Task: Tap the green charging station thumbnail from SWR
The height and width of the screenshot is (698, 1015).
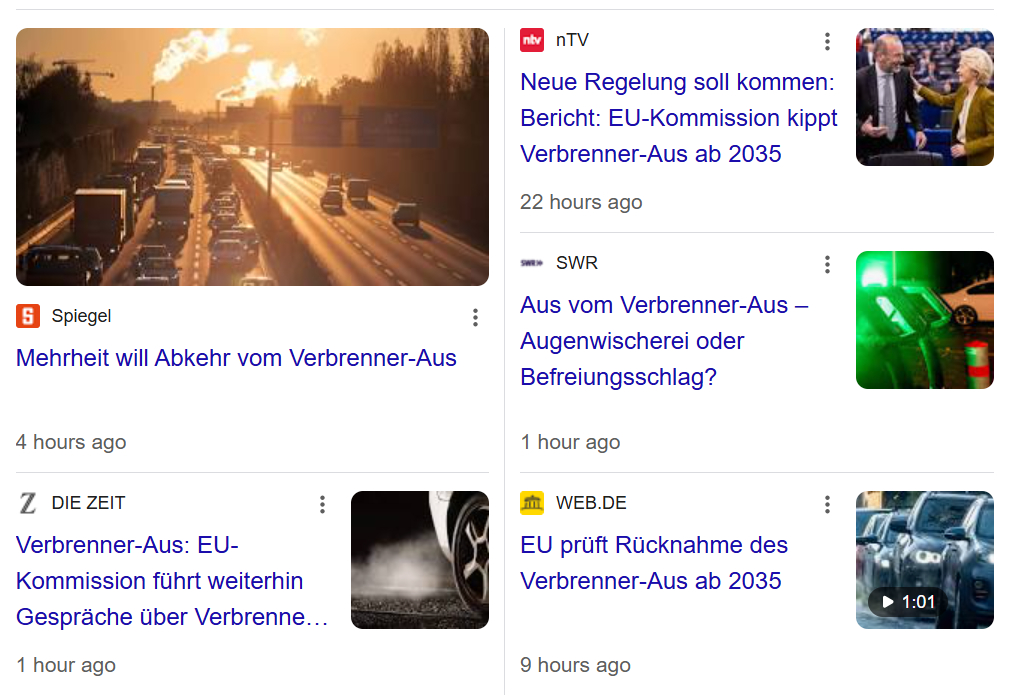Action: (x=924, y=320)
